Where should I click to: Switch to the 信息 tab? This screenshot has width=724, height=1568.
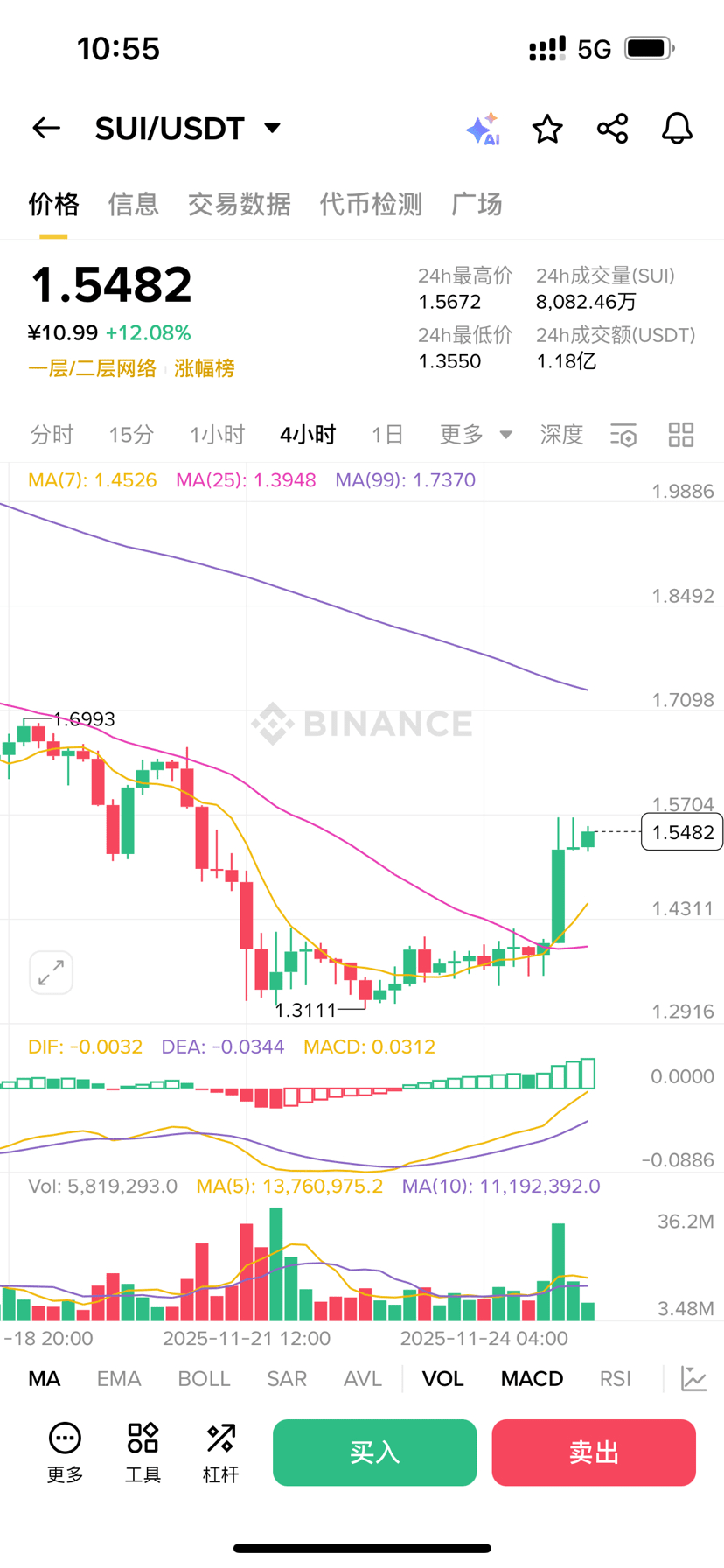point(133,204)
